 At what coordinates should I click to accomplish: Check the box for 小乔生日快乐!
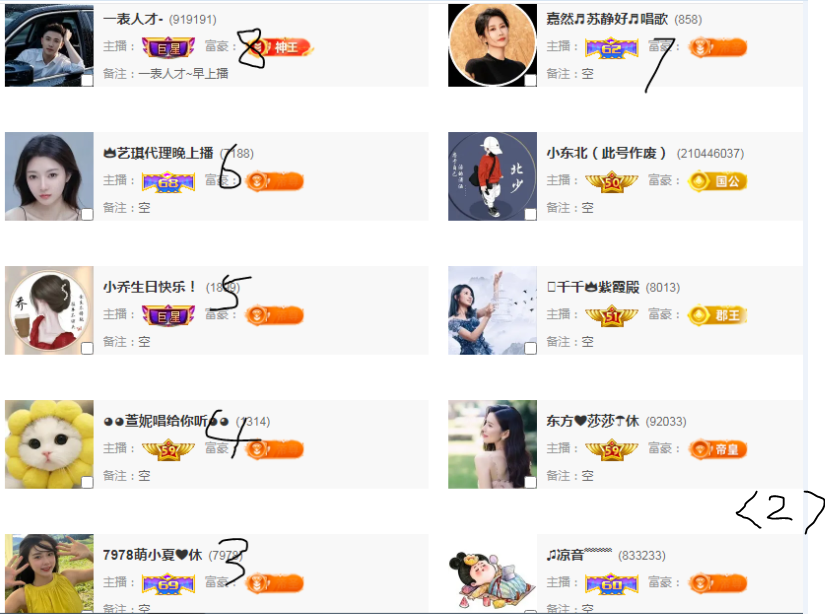pos(87,348)
